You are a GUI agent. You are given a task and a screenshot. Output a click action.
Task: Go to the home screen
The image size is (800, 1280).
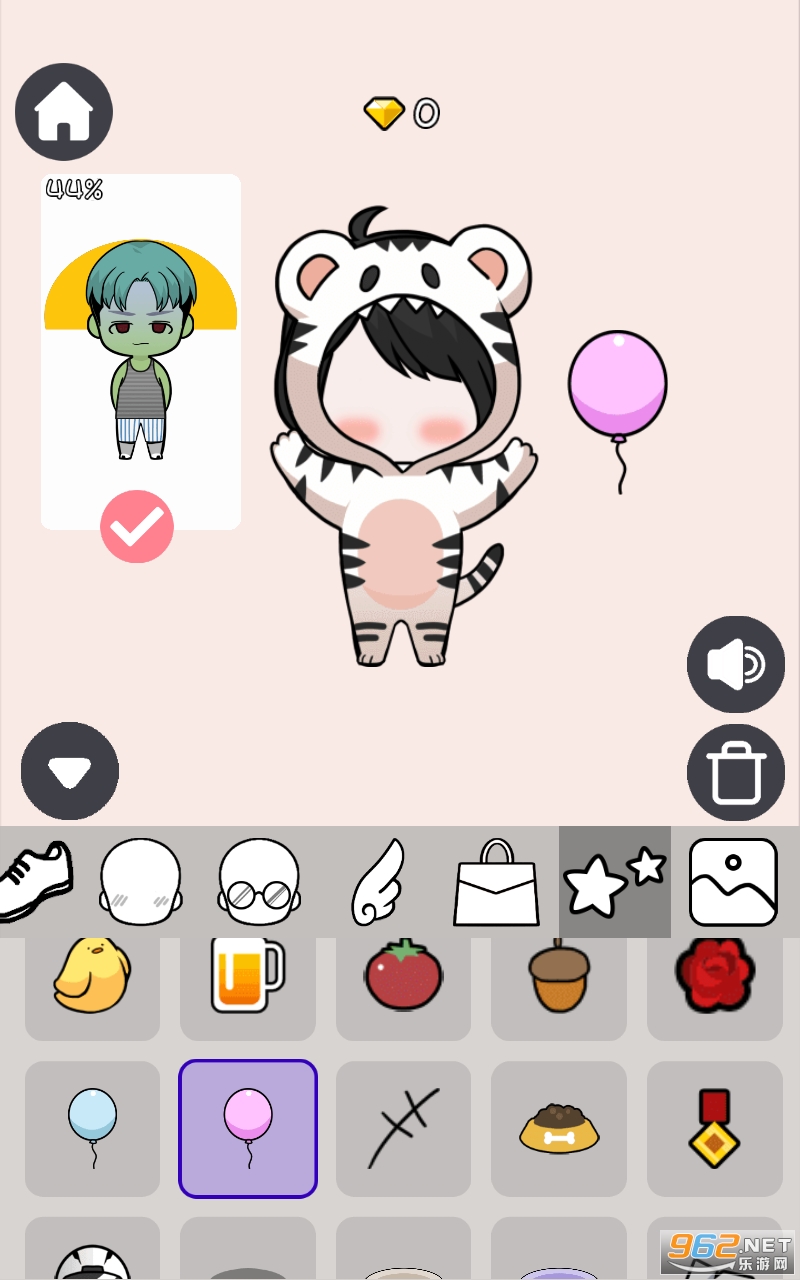point(64,112)
